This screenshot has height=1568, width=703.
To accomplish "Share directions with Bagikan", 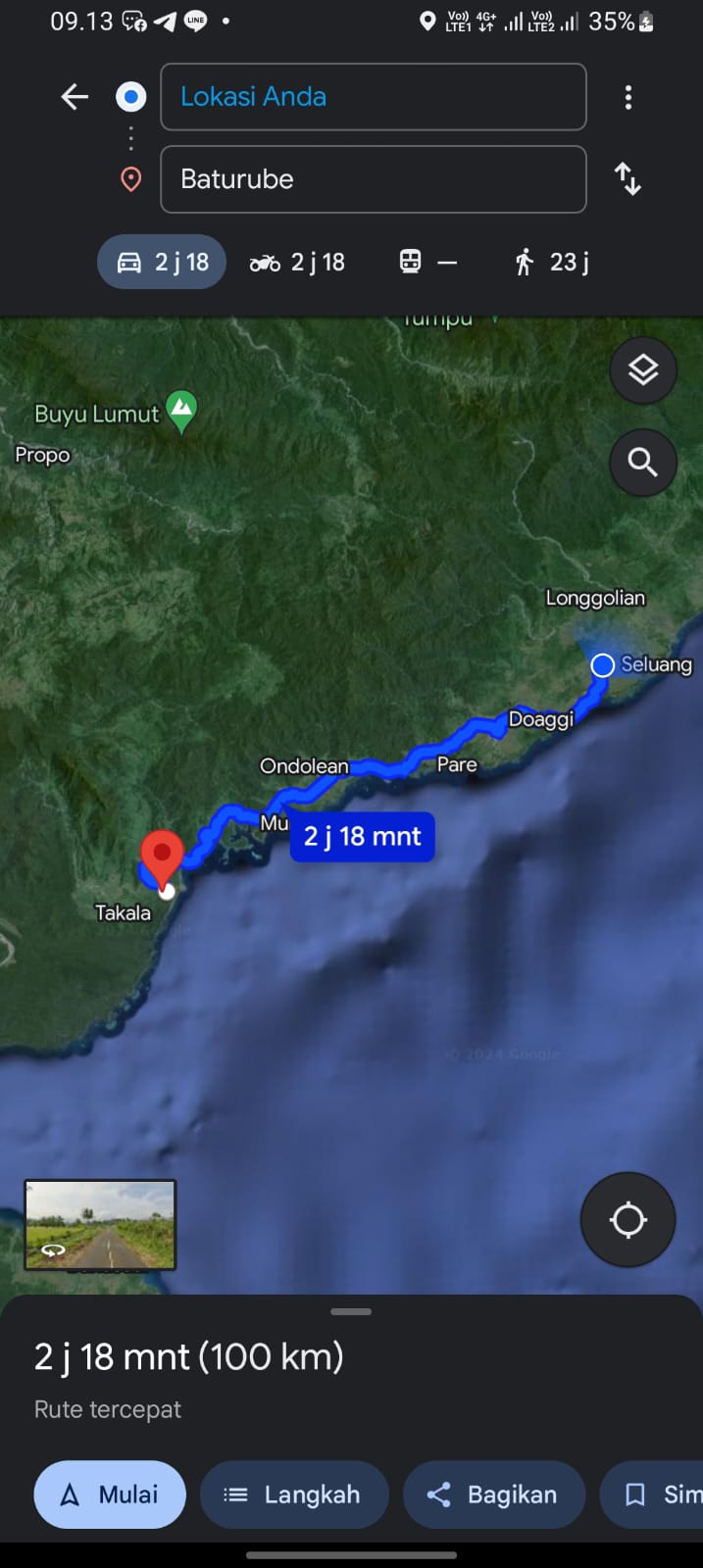I will click(x=494, y=1494).
